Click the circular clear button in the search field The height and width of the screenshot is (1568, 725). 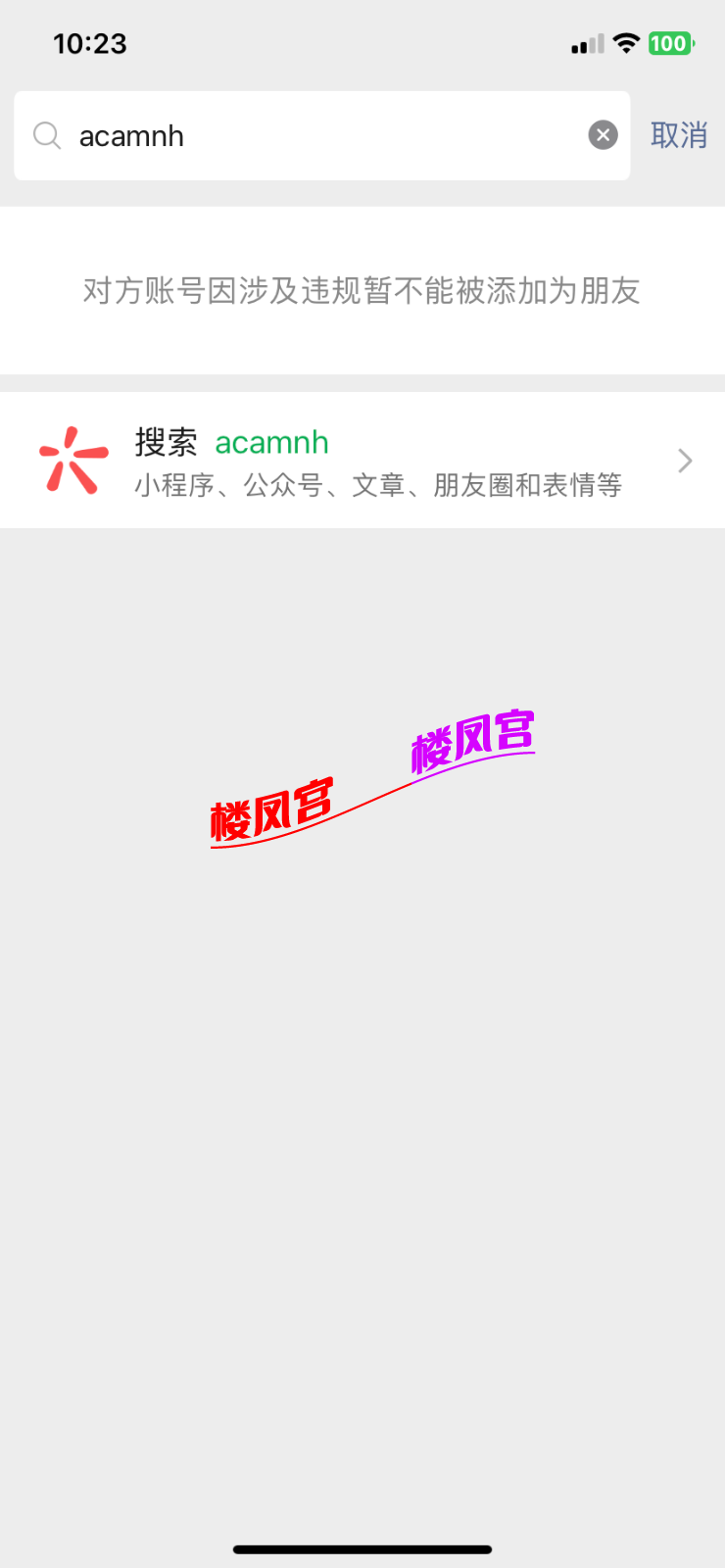click(x=602, y=135)
